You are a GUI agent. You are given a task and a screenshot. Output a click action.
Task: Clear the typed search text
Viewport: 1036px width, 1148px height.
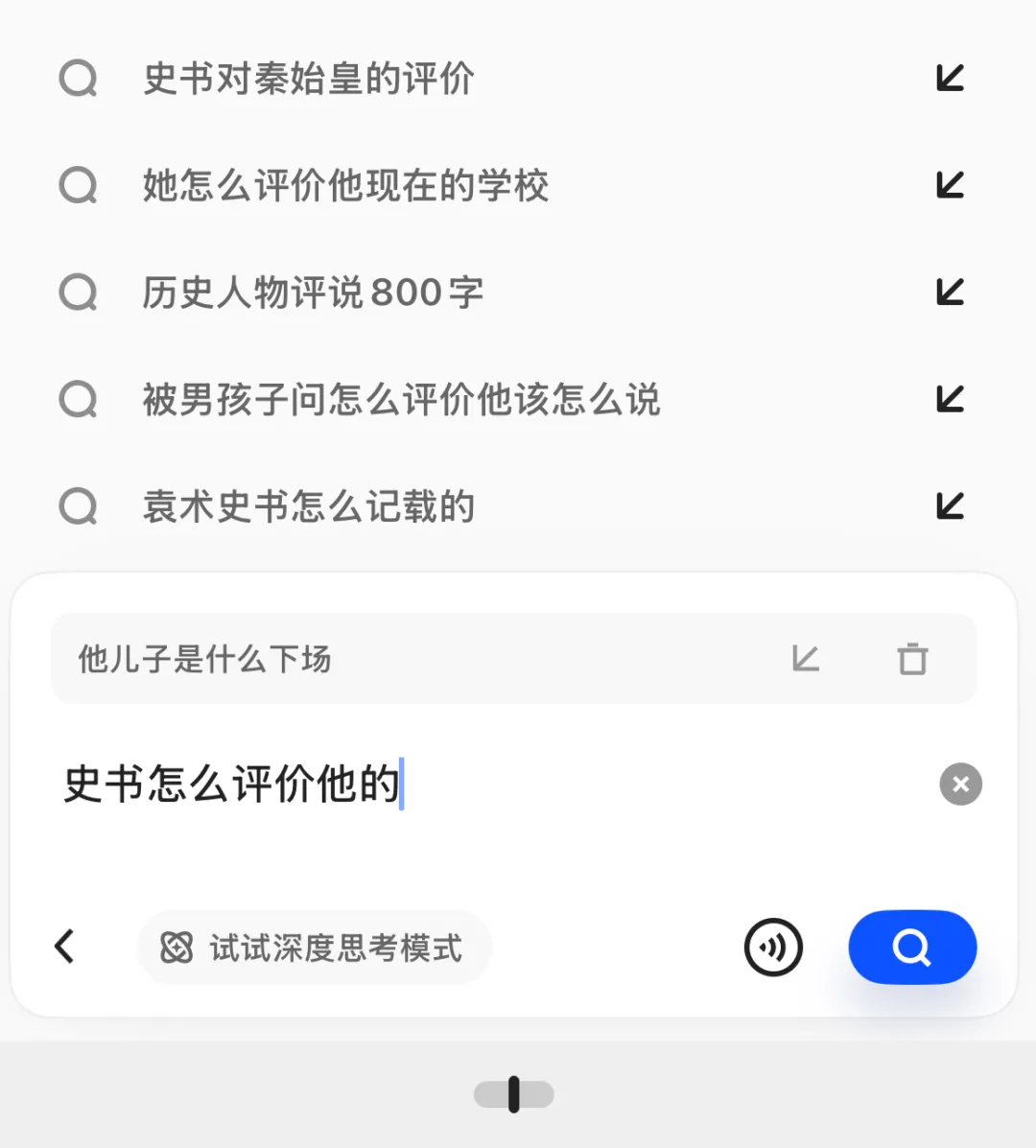tap(960, 785)
